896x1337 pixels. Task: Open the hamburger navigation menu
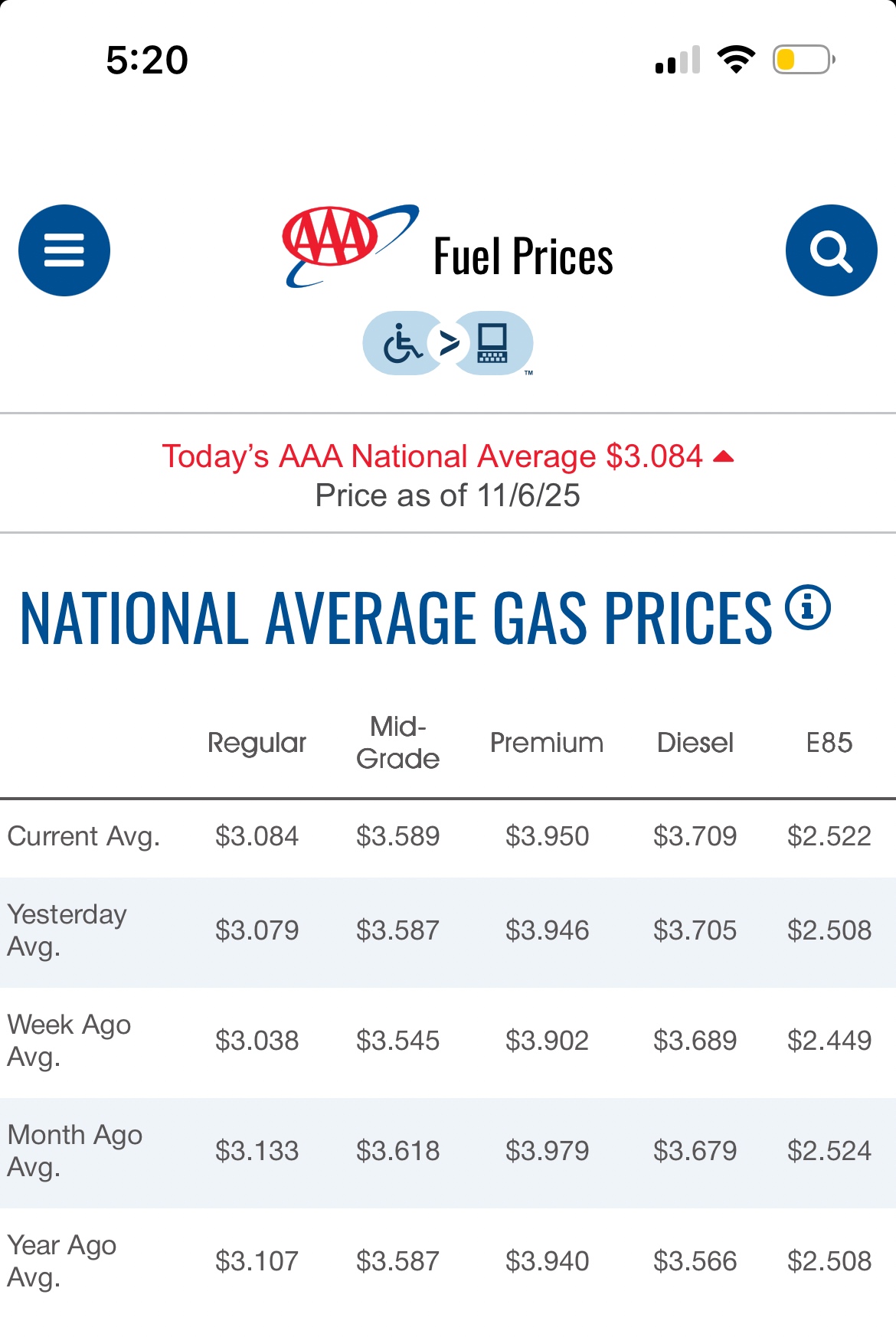pos(64,250)
